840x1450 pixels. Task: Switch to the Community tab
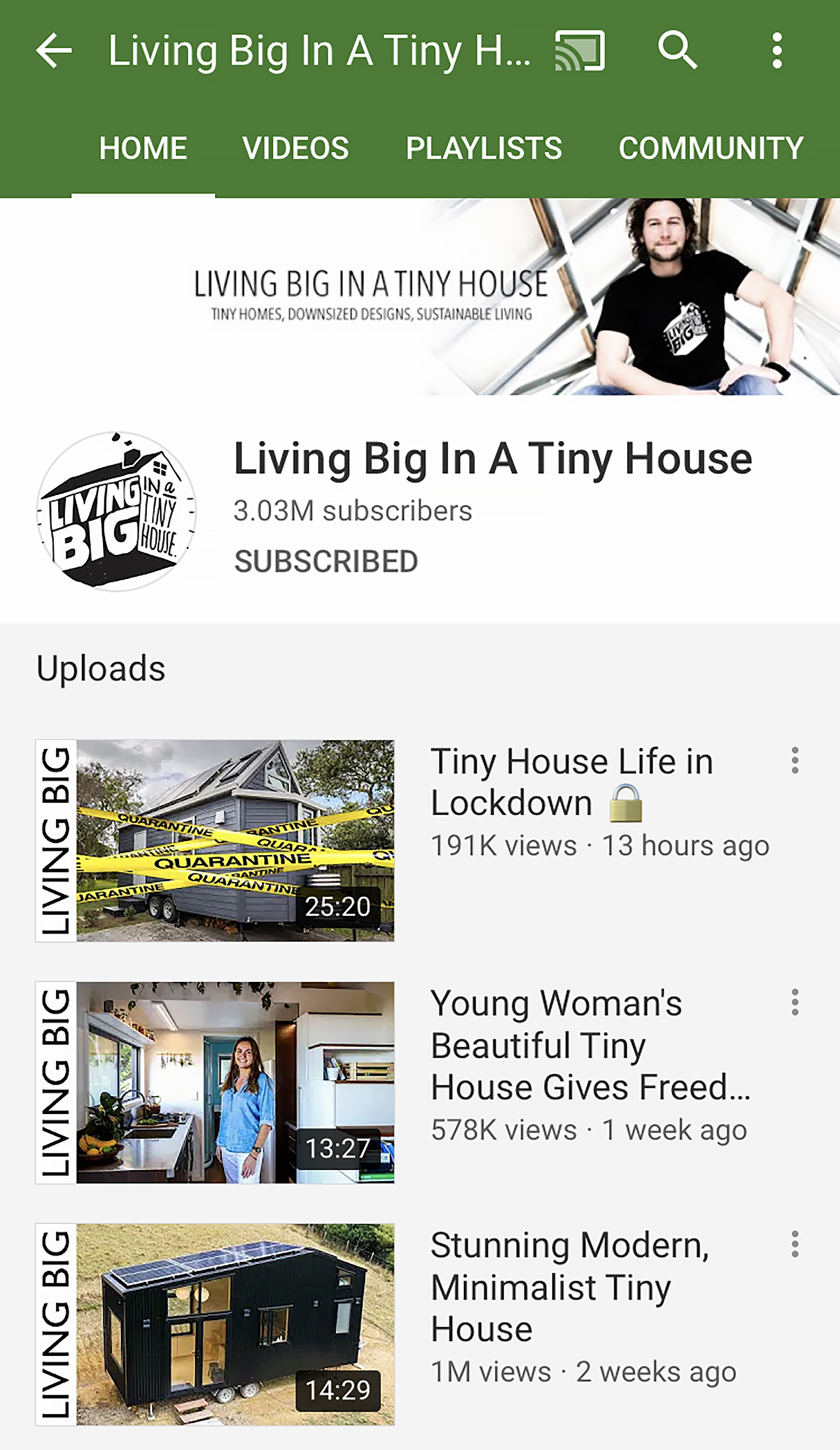[710, 148]
